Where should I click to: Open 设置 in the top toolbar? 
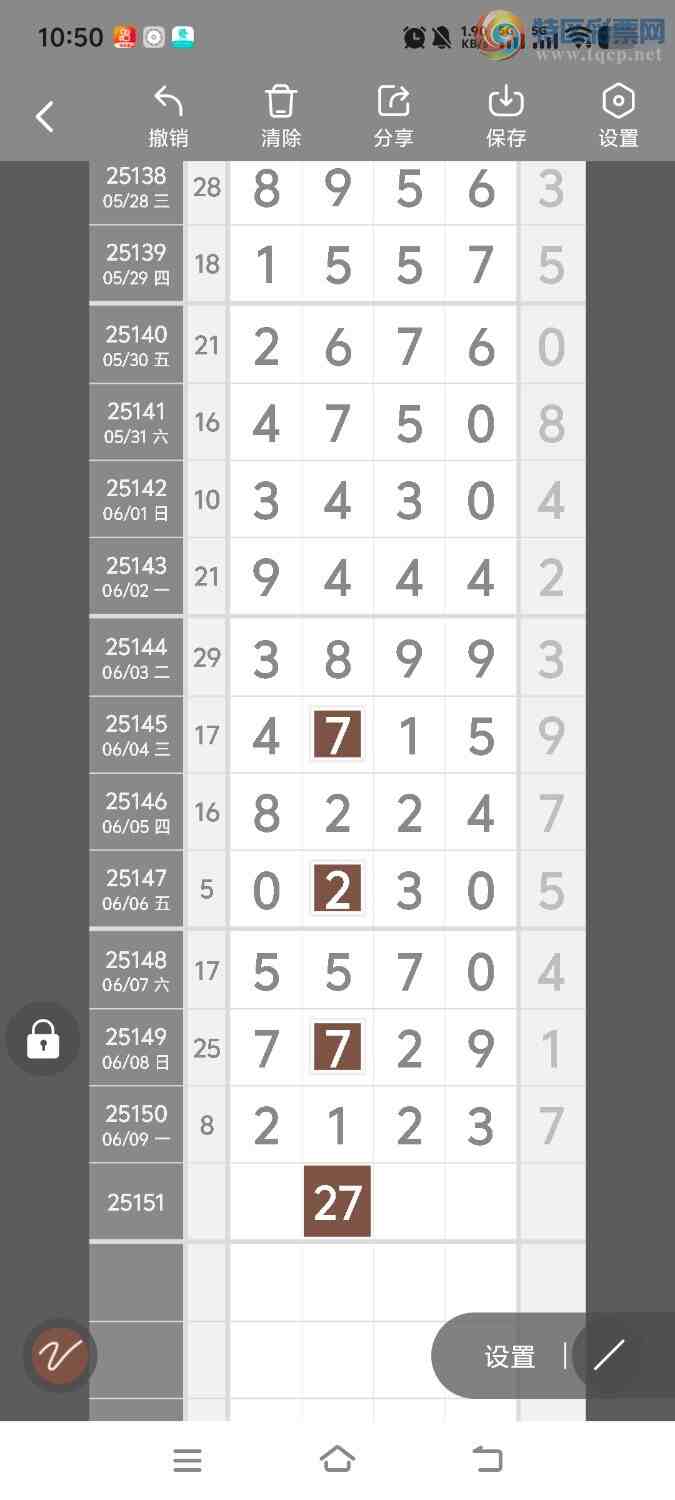pyautogui.click(x=618, y=117)
